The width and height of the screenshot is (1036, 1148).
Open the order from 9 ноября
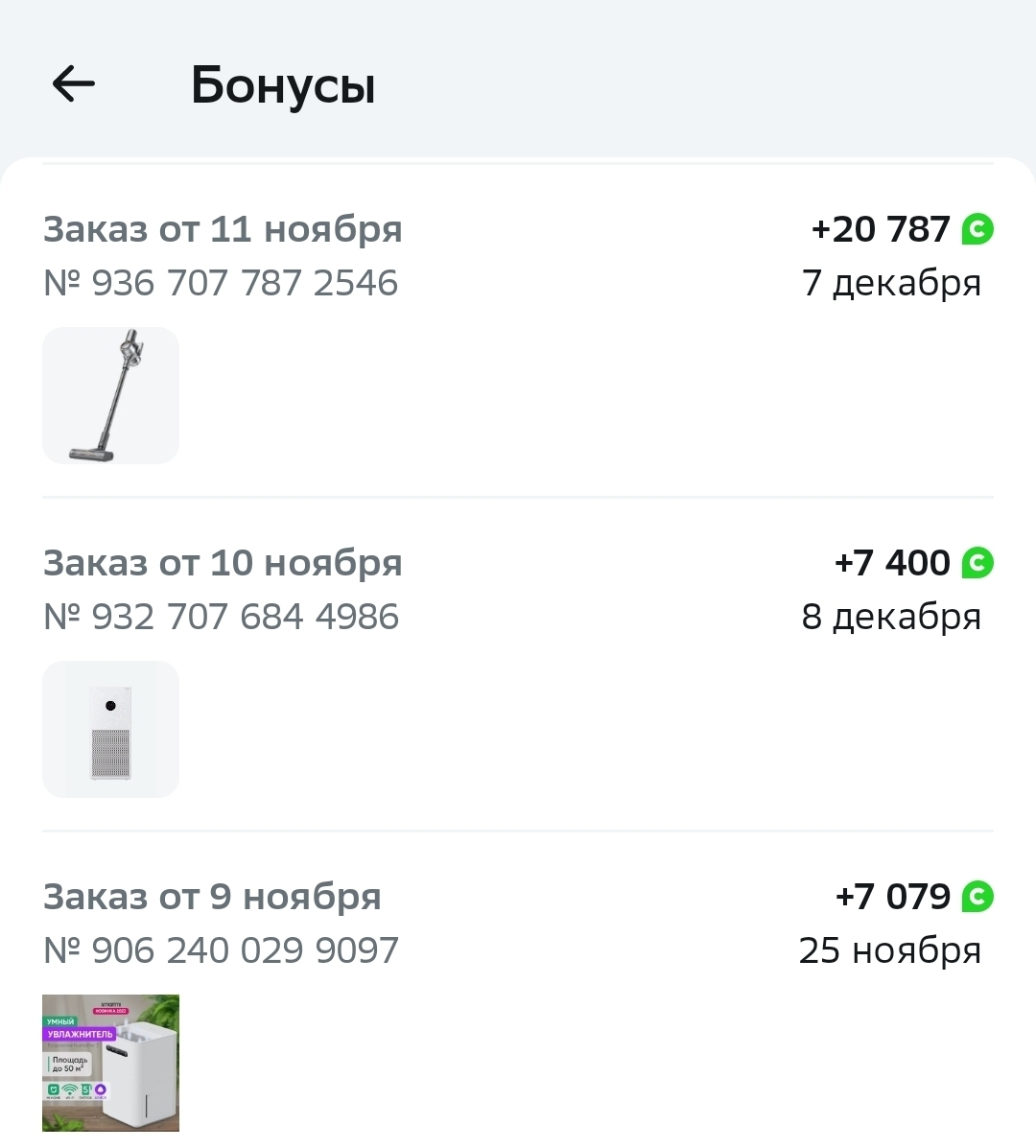[212, 898]
